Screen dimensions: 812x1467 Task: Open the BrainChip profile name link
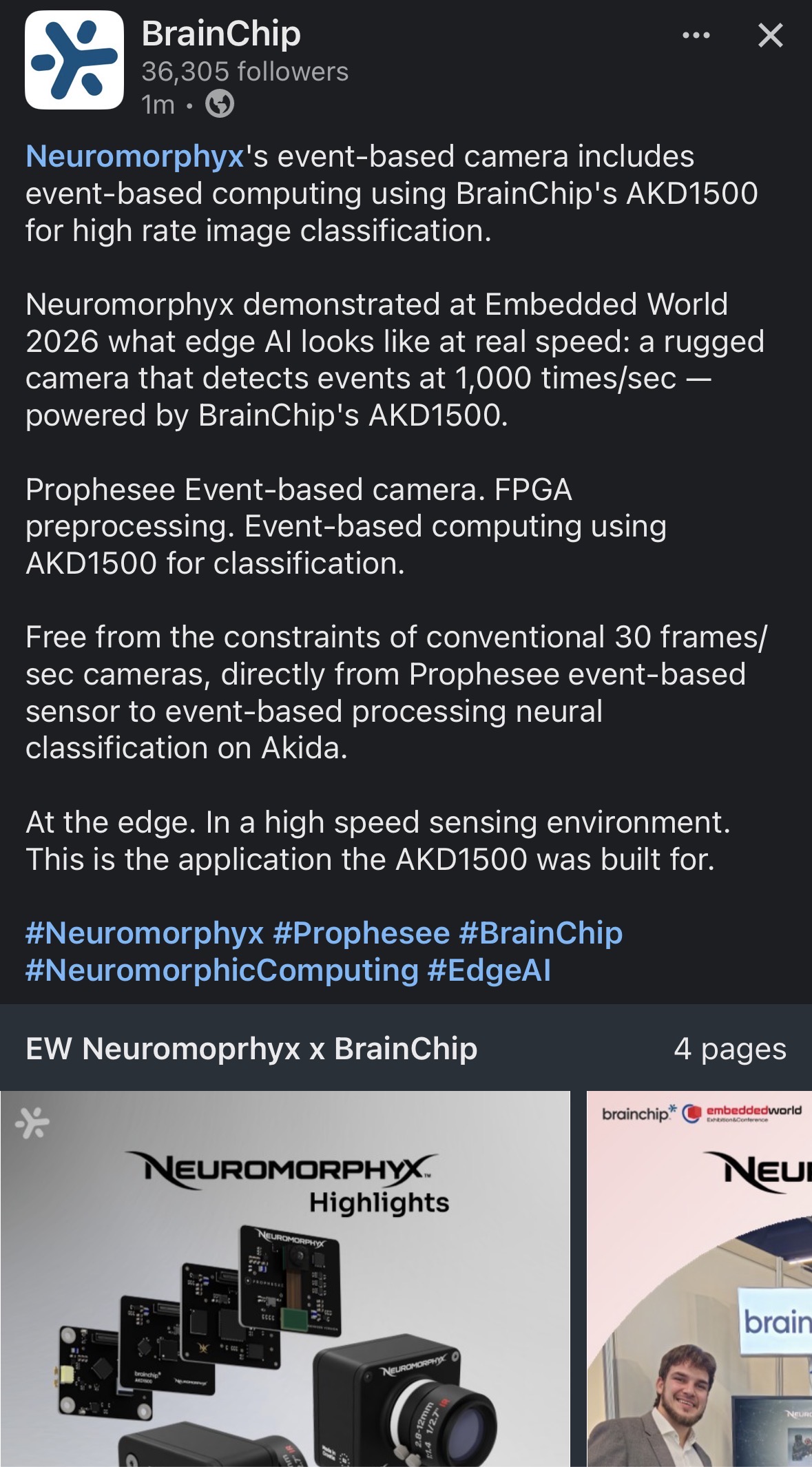[x=221, y=34]
